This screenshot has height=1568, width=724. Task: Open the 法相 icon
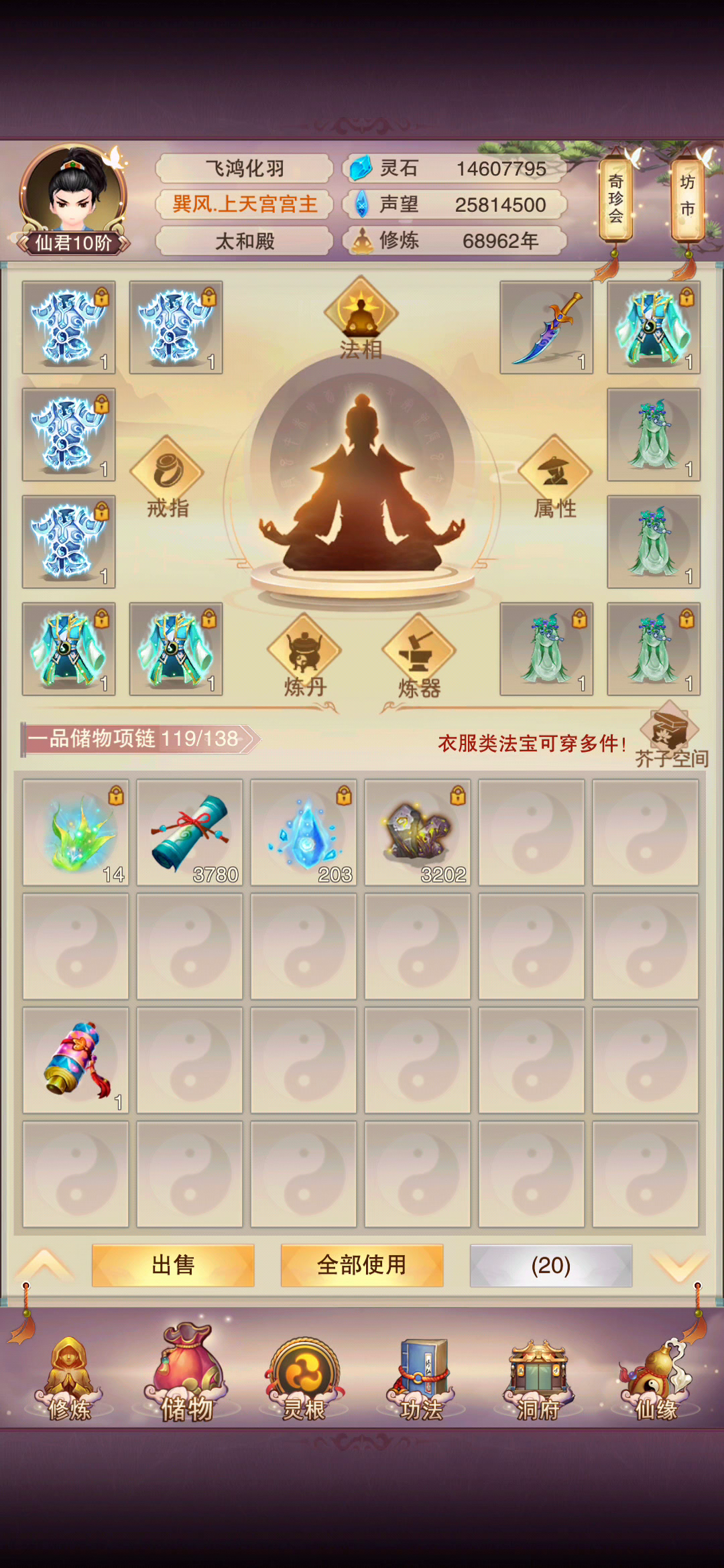click(361, 314)
